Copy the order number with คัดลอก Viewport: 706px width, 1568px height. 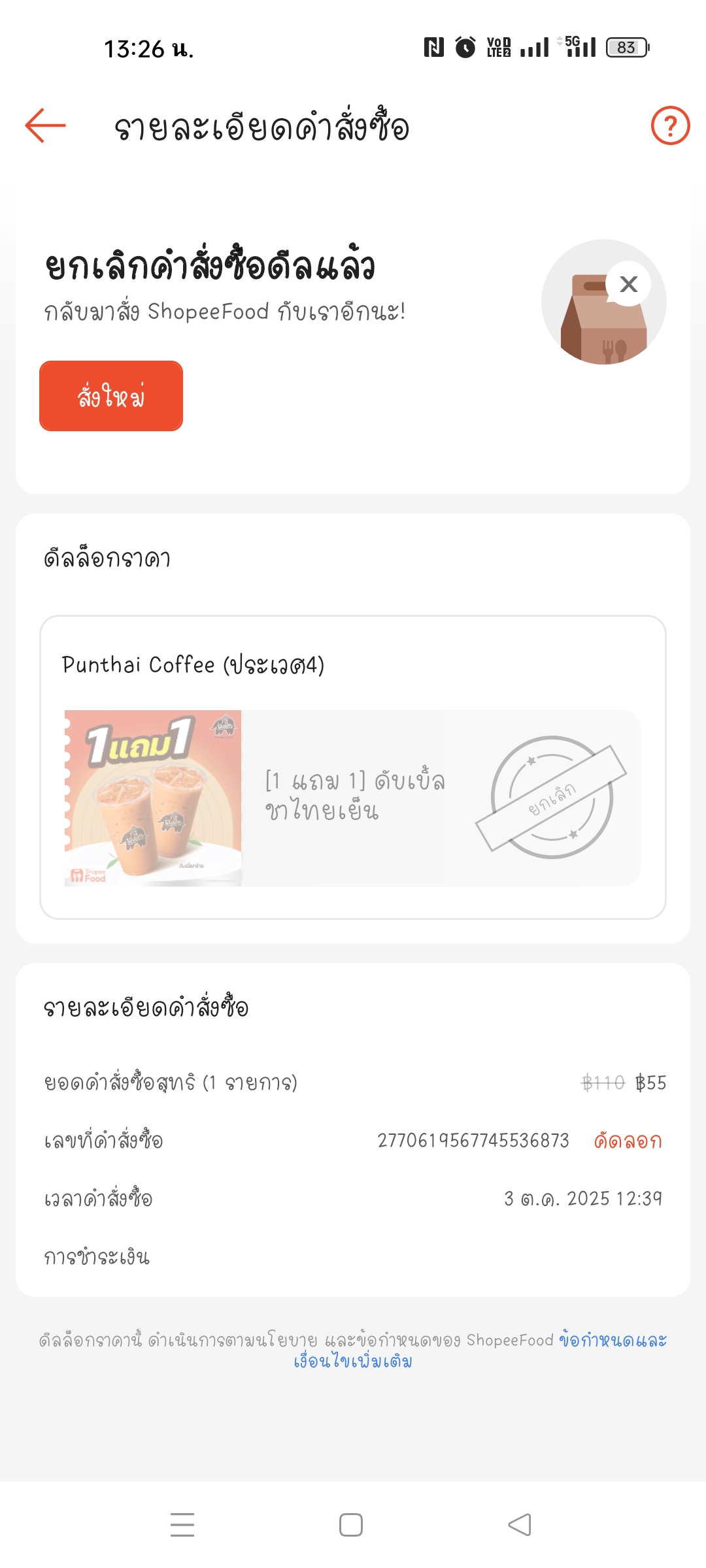pos(628,1141)
